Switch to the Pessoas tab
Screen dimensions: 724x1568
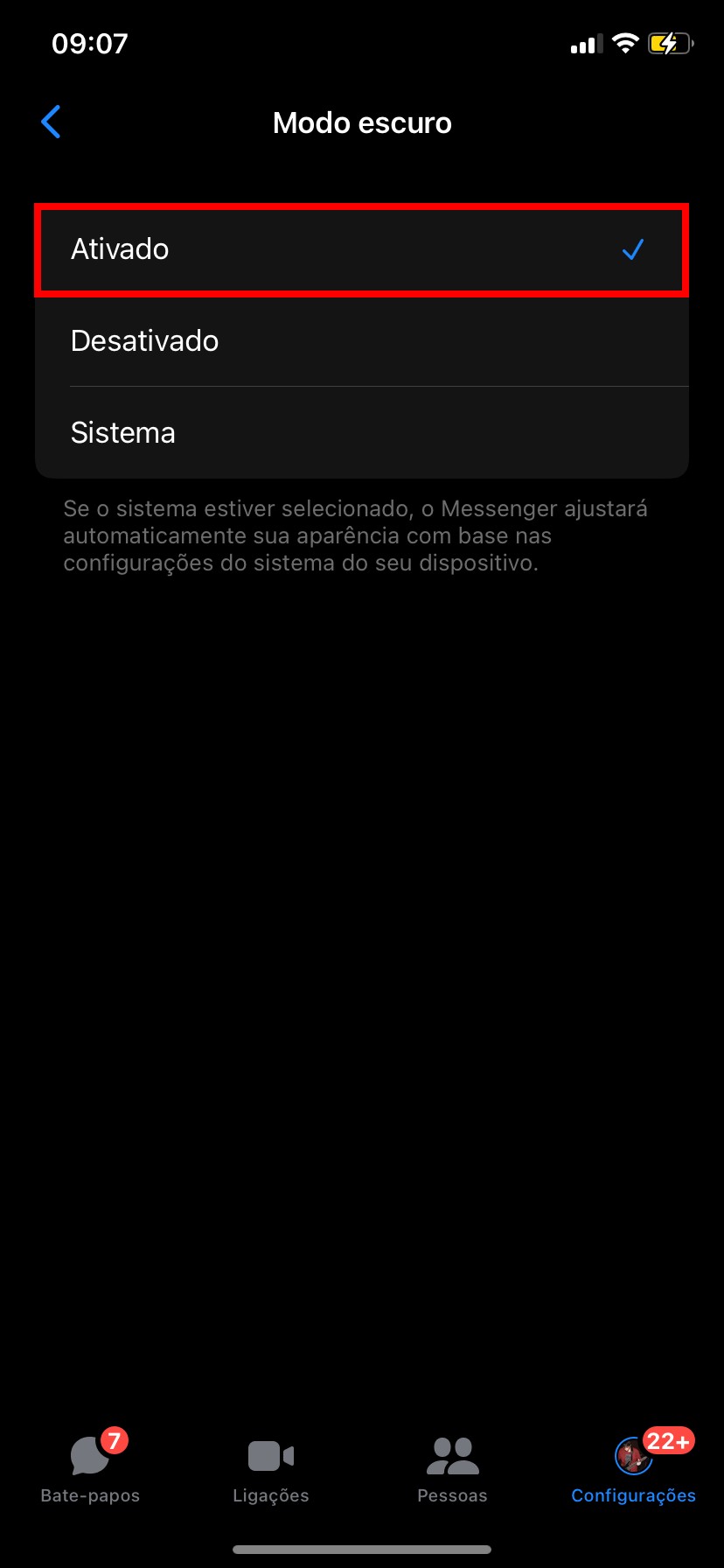tap(452, 1470)
